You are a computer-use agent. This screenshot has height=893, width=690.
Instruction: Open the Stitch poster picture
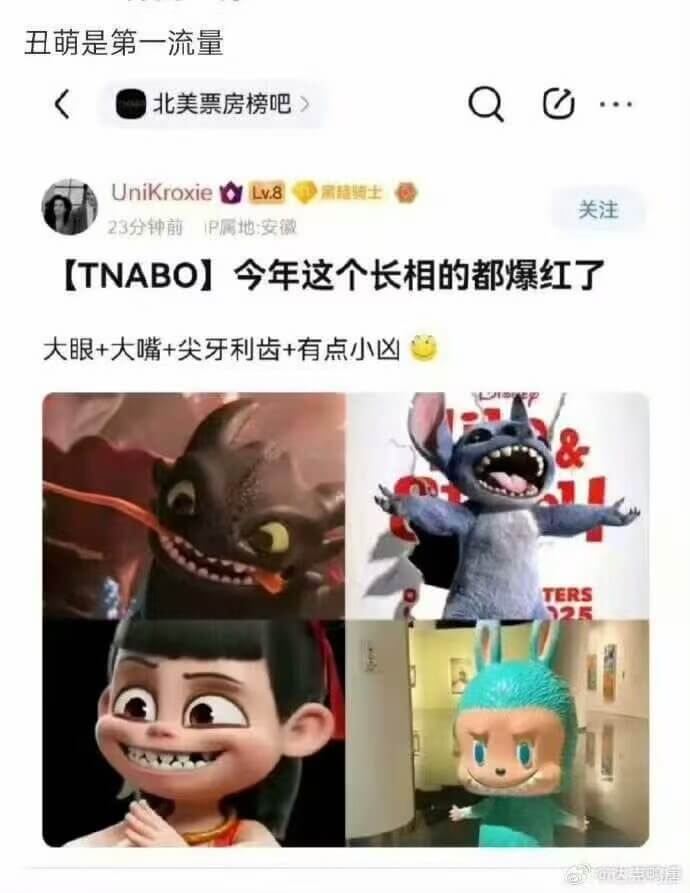point(498,505)
